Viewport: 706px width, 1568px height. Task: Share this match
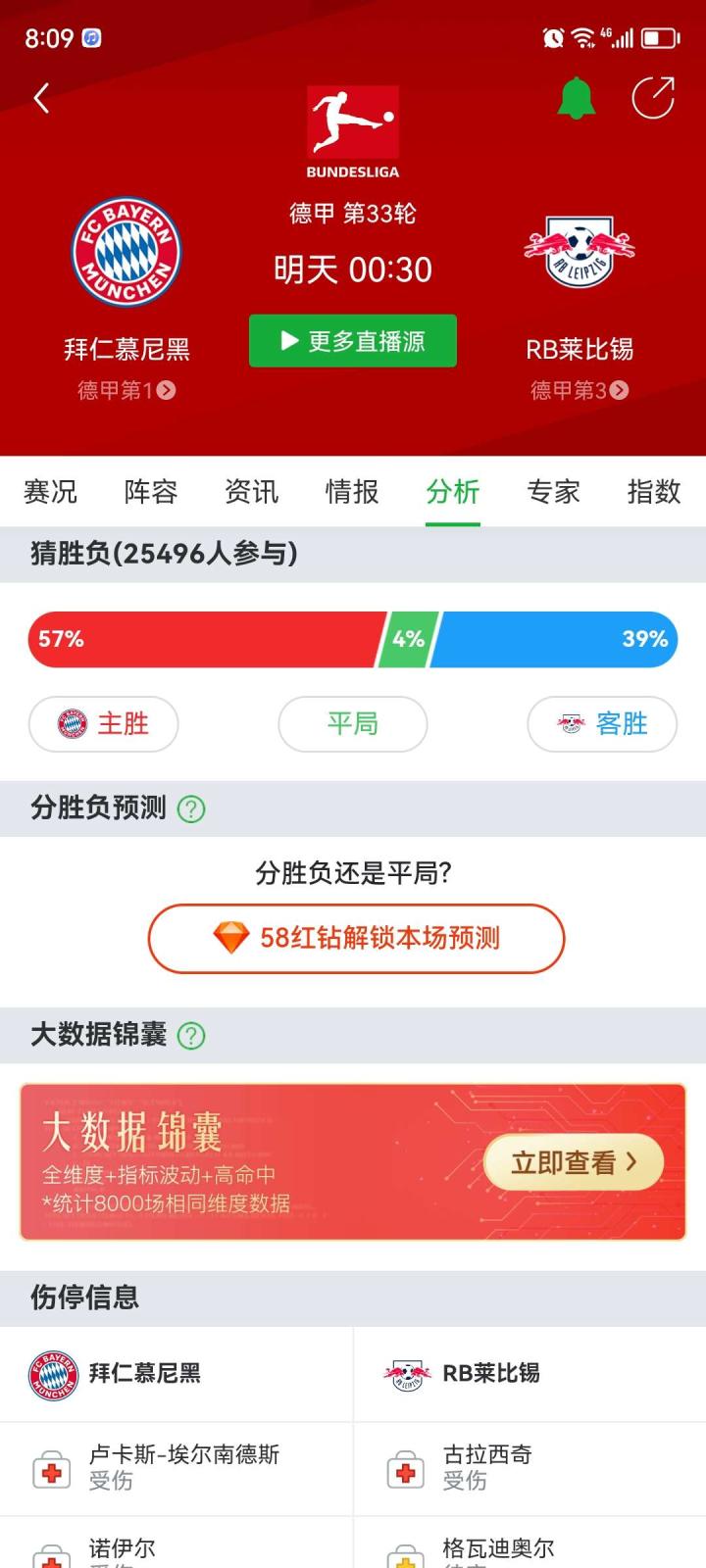653,98
